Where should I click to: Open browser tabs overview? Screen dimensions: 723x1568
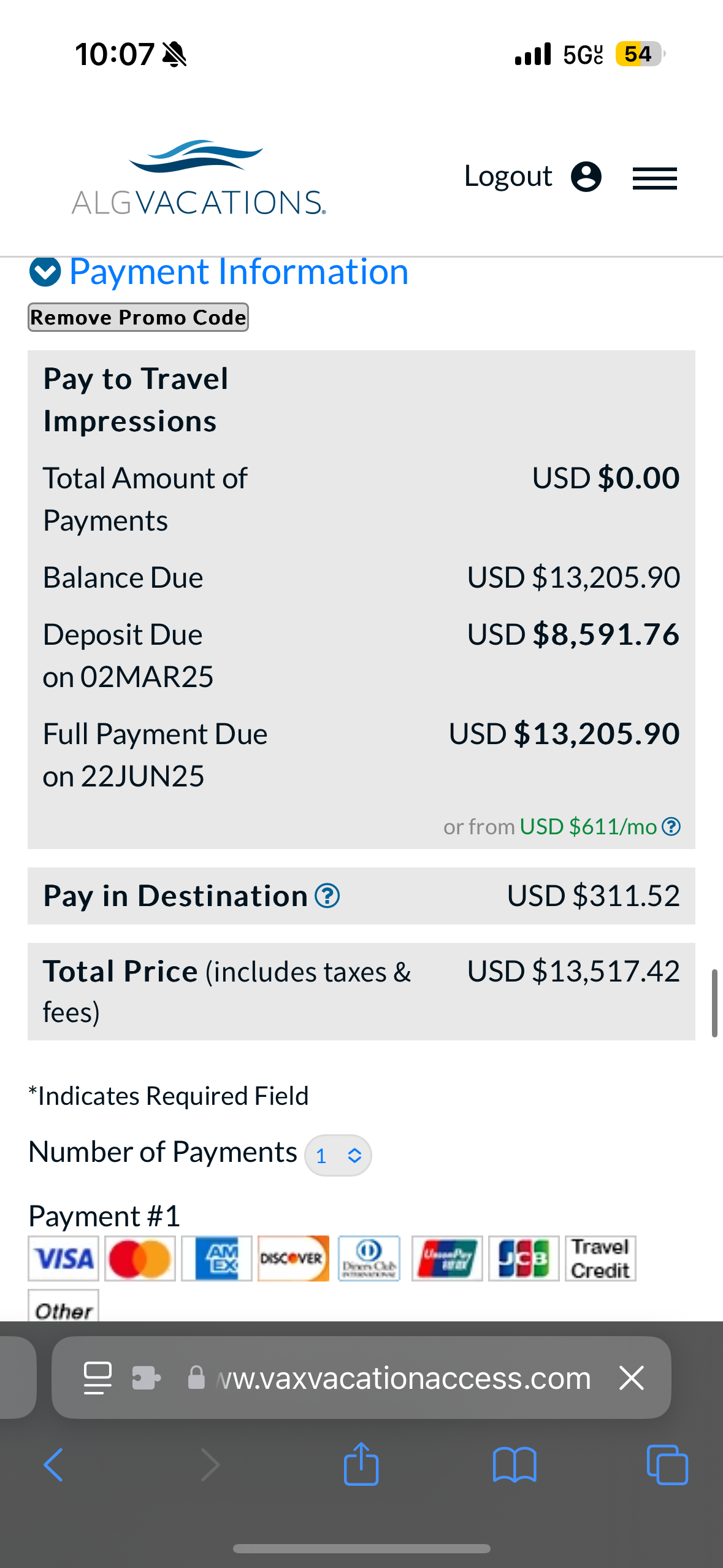click(667, 1465)
